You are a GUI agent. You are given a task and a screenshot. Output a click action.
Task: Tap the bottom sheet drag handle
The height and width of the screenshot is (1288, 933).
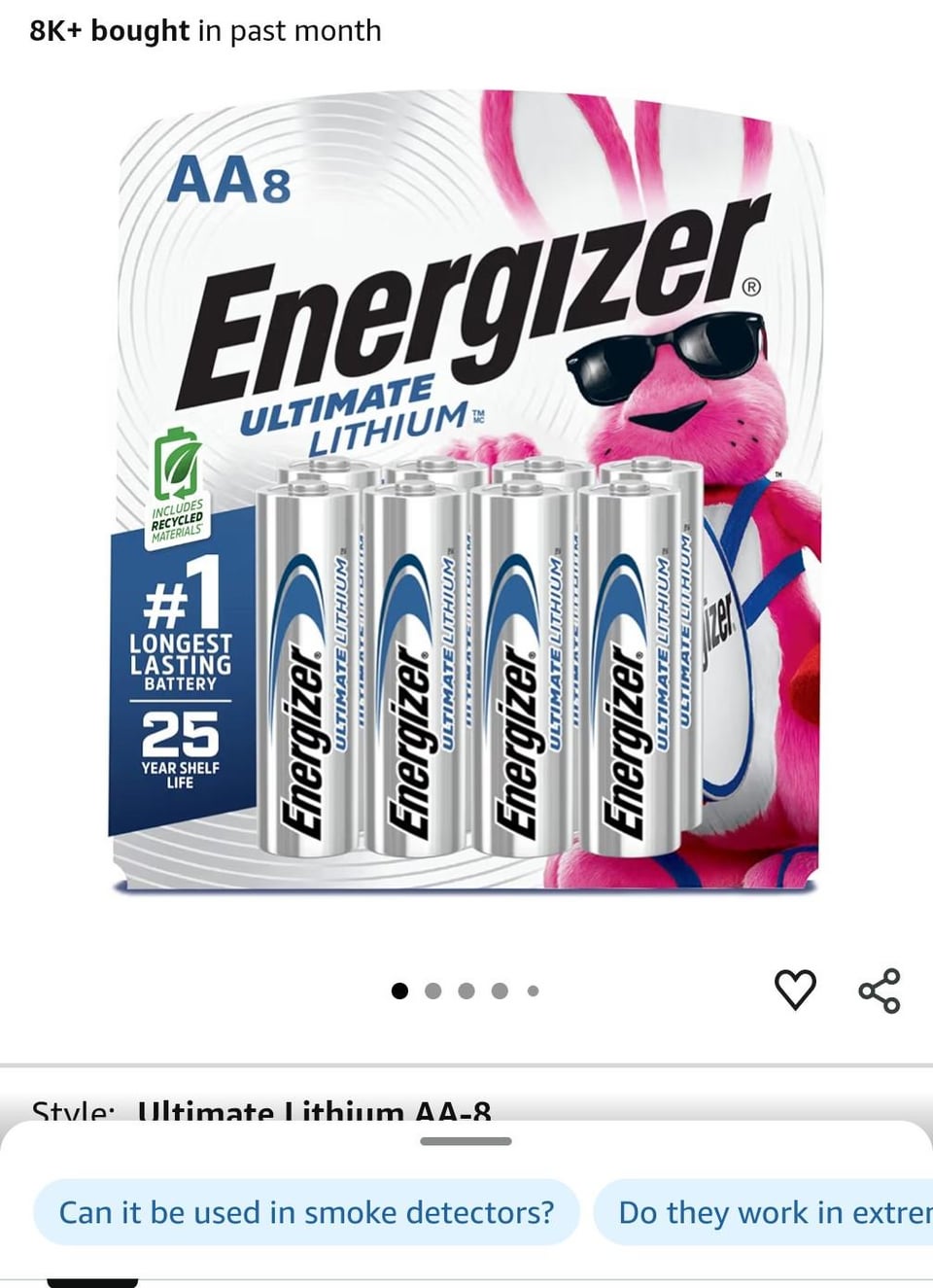tap(466, 1141)
